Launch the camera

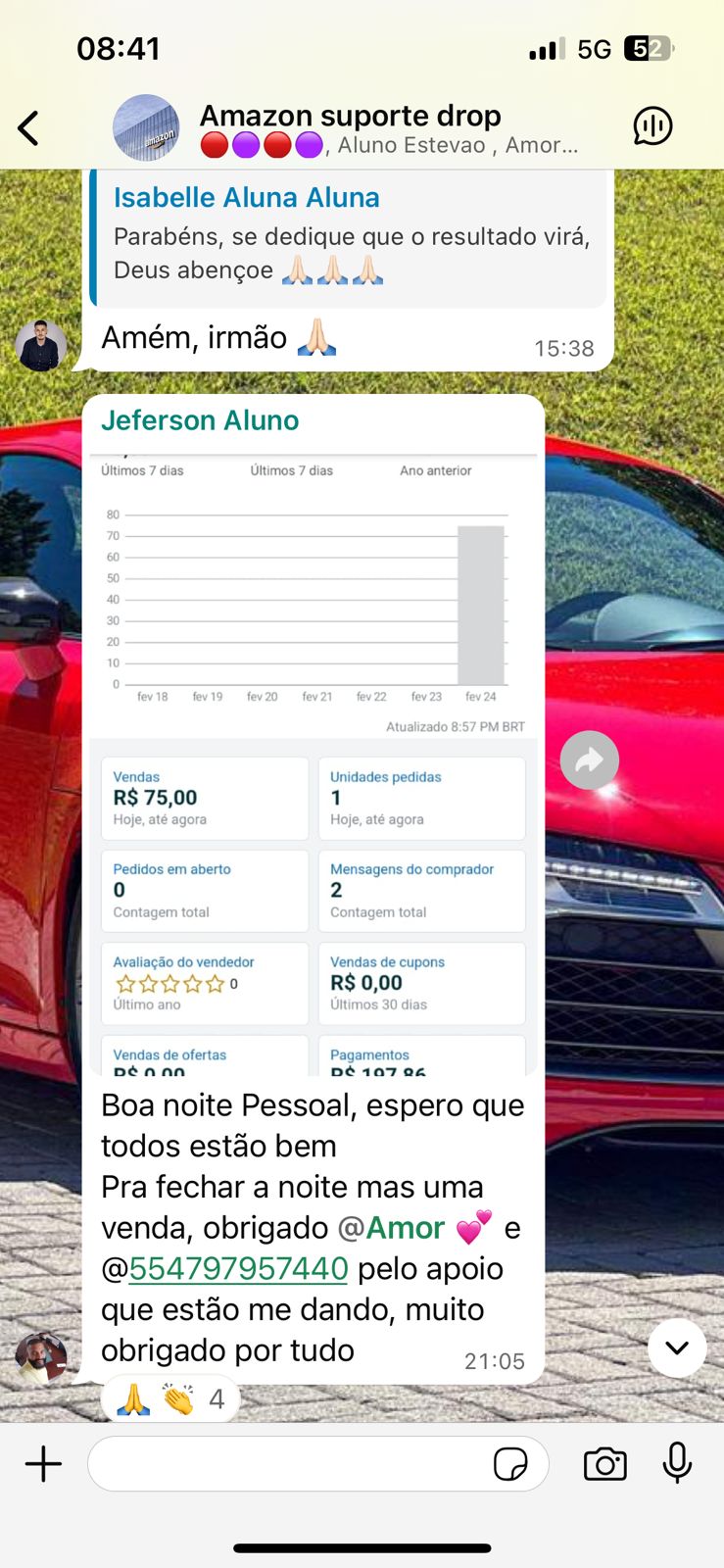pyautogui.click(x=604, y=1464)
